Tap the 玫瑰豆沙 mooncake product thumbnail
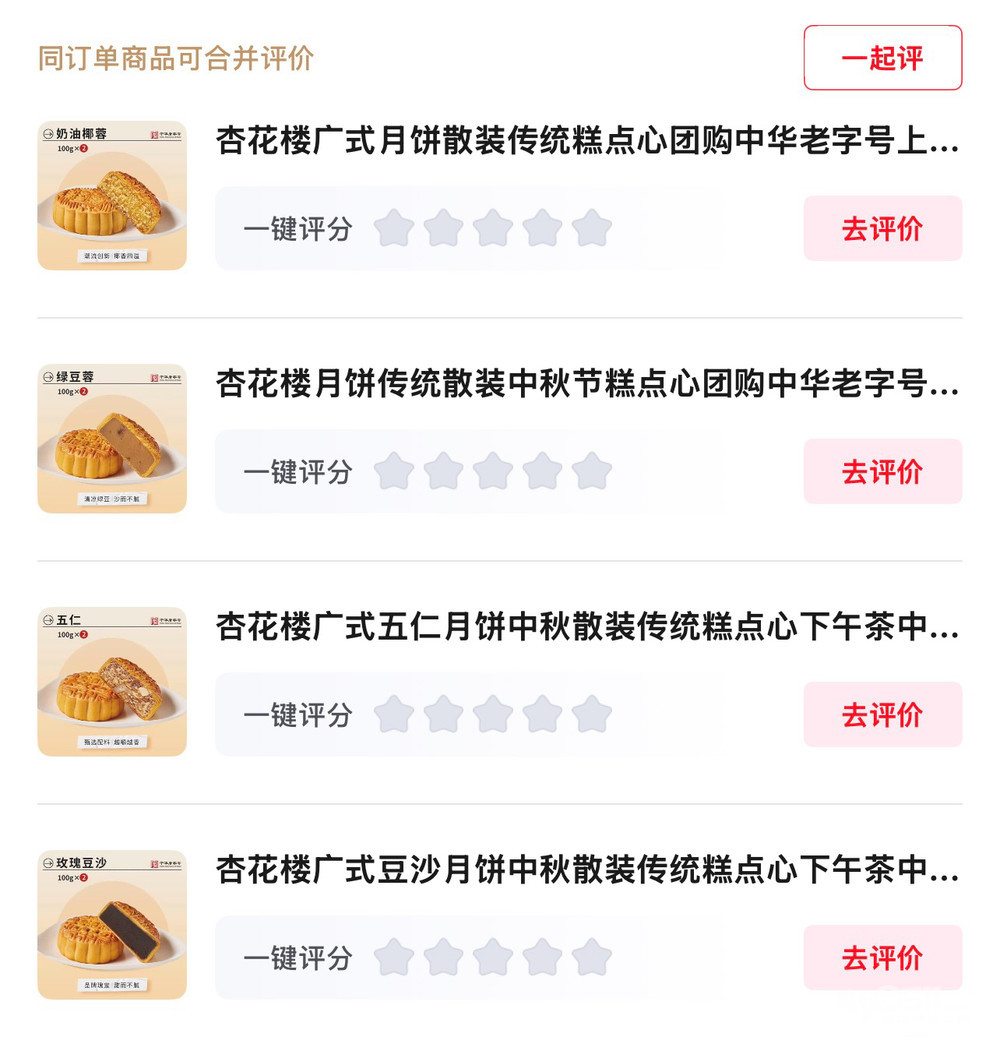 click(112, 925)
